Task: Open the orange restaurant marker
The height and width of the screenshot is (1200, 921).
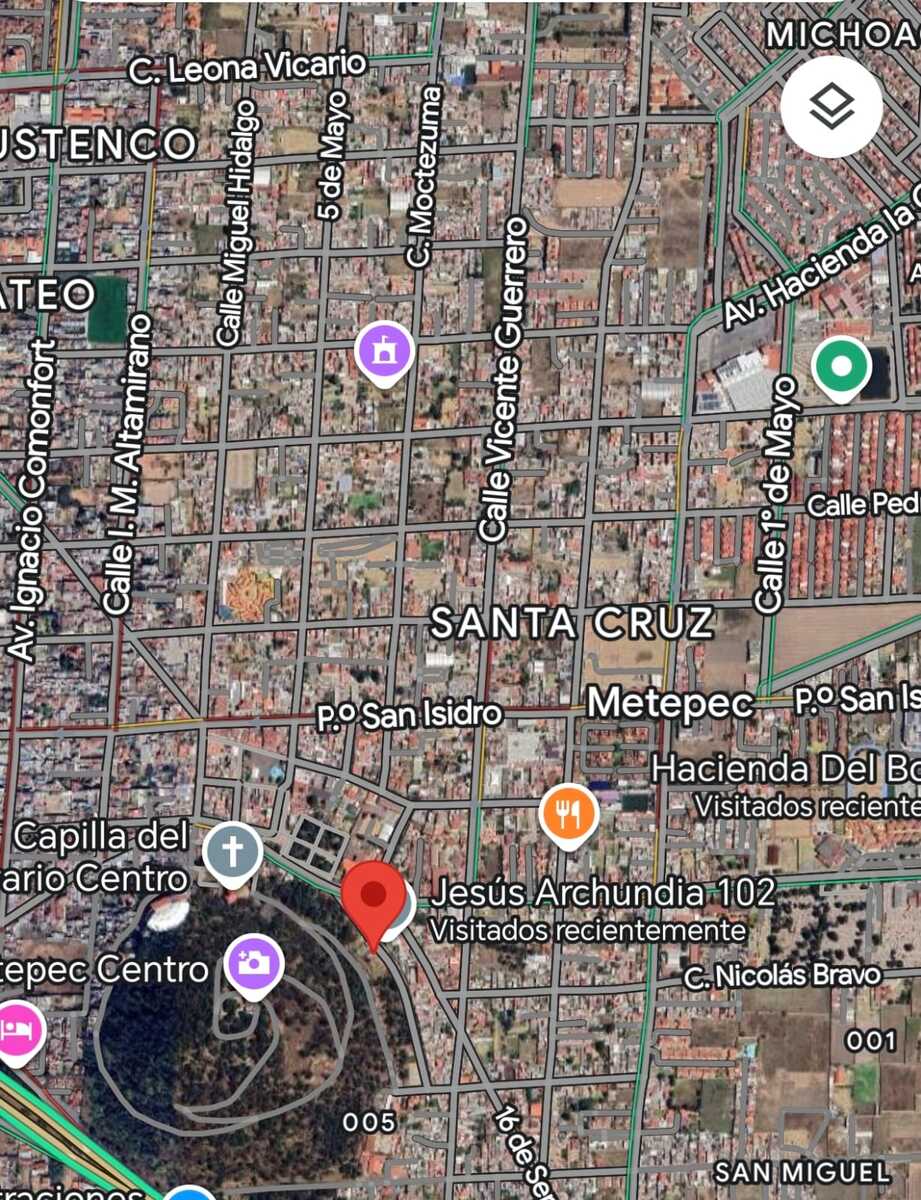Action: [x=569, y=815]
